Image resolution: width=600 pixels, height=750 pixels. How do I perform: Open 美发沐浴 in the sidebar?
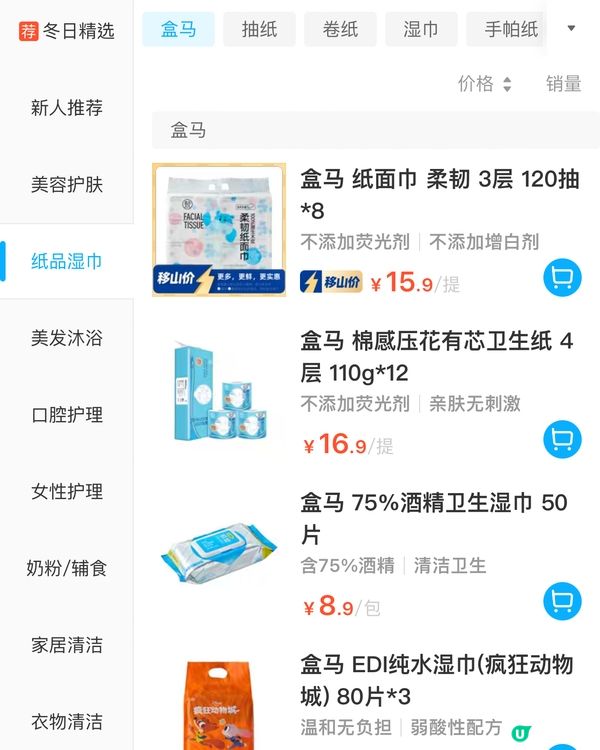(67, 338)
